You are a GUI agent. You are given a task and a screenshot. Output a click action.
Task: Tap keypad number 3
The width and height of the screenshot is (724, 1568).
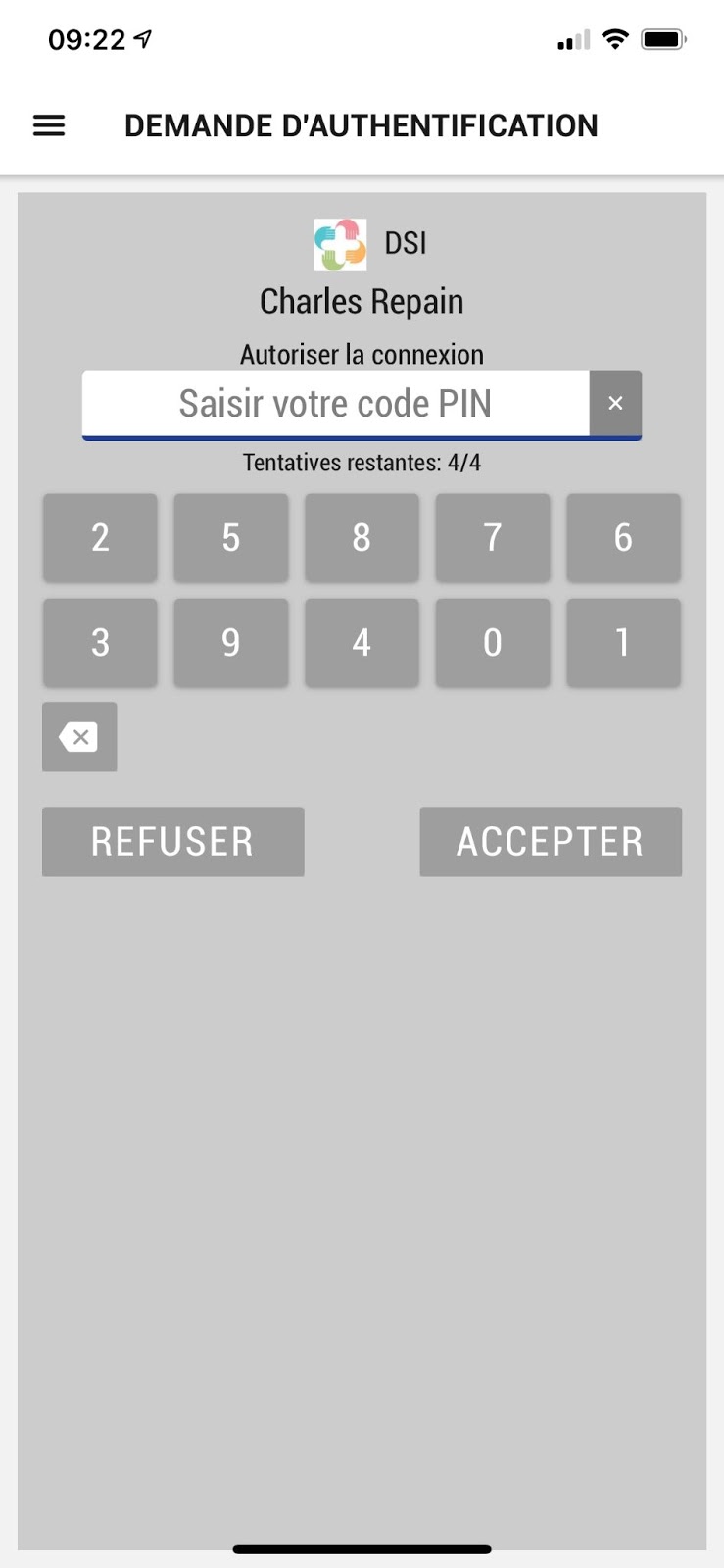click(x=100, y=643)
